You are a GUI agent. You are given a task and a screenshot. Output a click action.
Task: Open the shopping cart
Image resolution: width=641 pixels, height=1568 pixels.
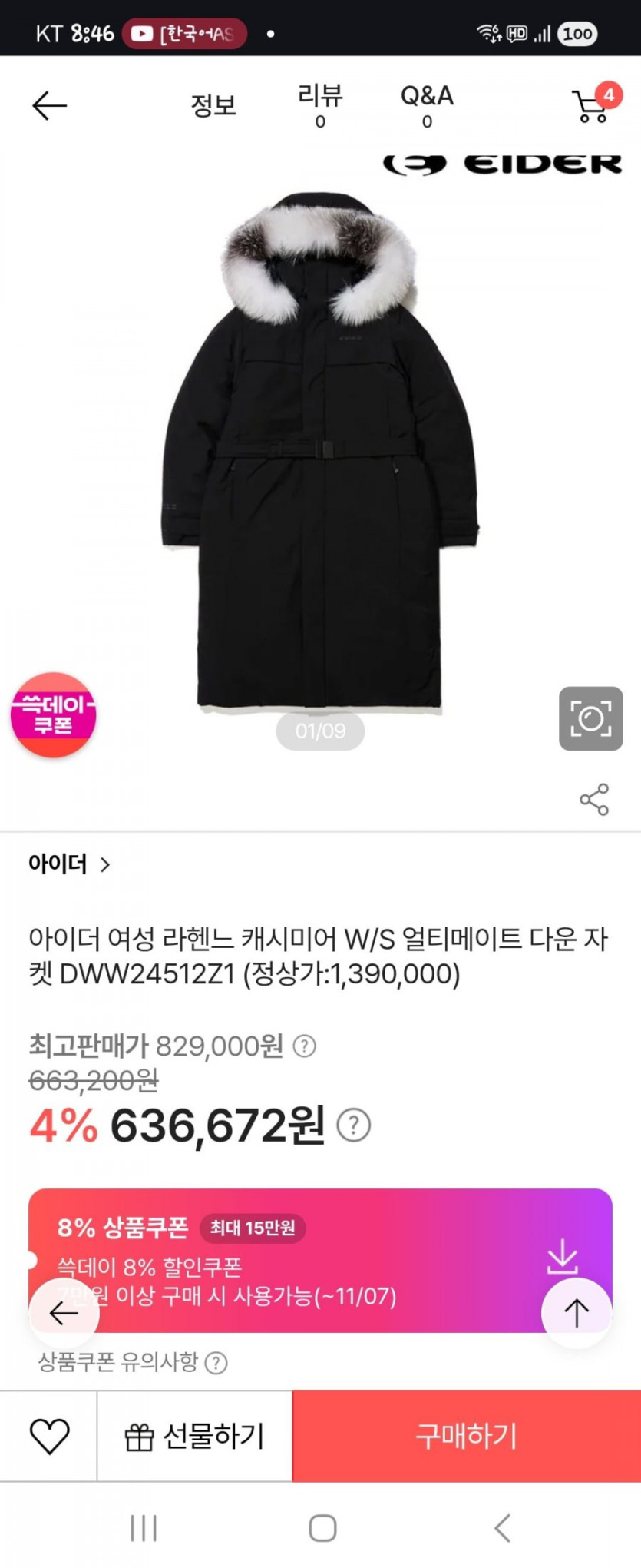coord(592,106)
